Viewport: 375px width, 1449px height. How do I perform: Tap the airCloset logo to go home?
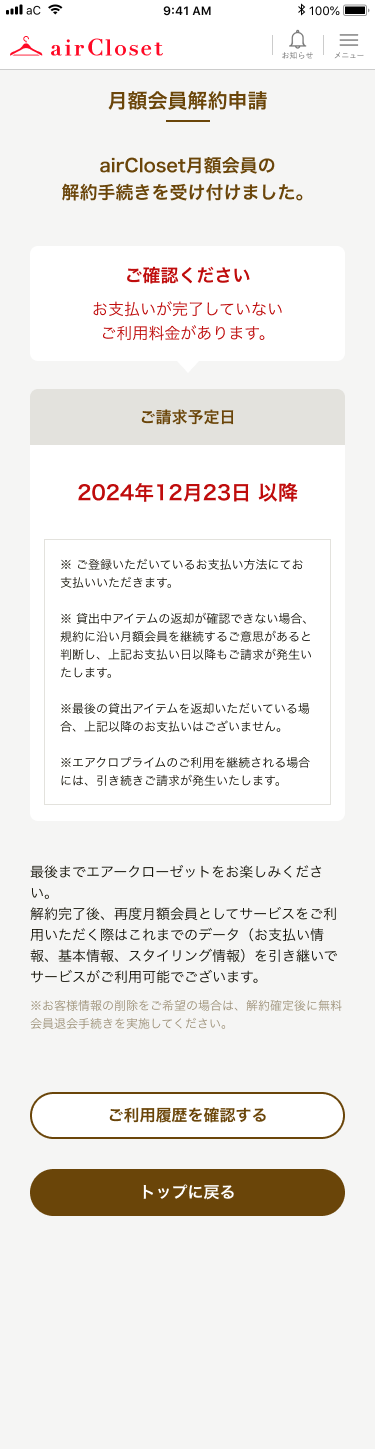coord(86,46)
